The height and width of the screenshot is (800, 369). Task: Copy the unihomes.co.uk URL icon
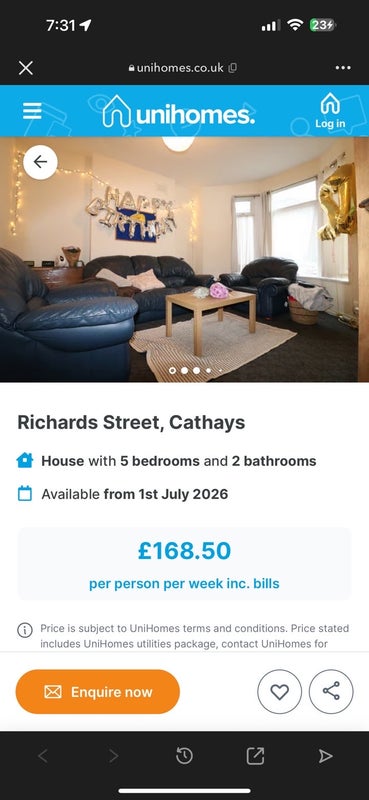(x=232, y=68)
